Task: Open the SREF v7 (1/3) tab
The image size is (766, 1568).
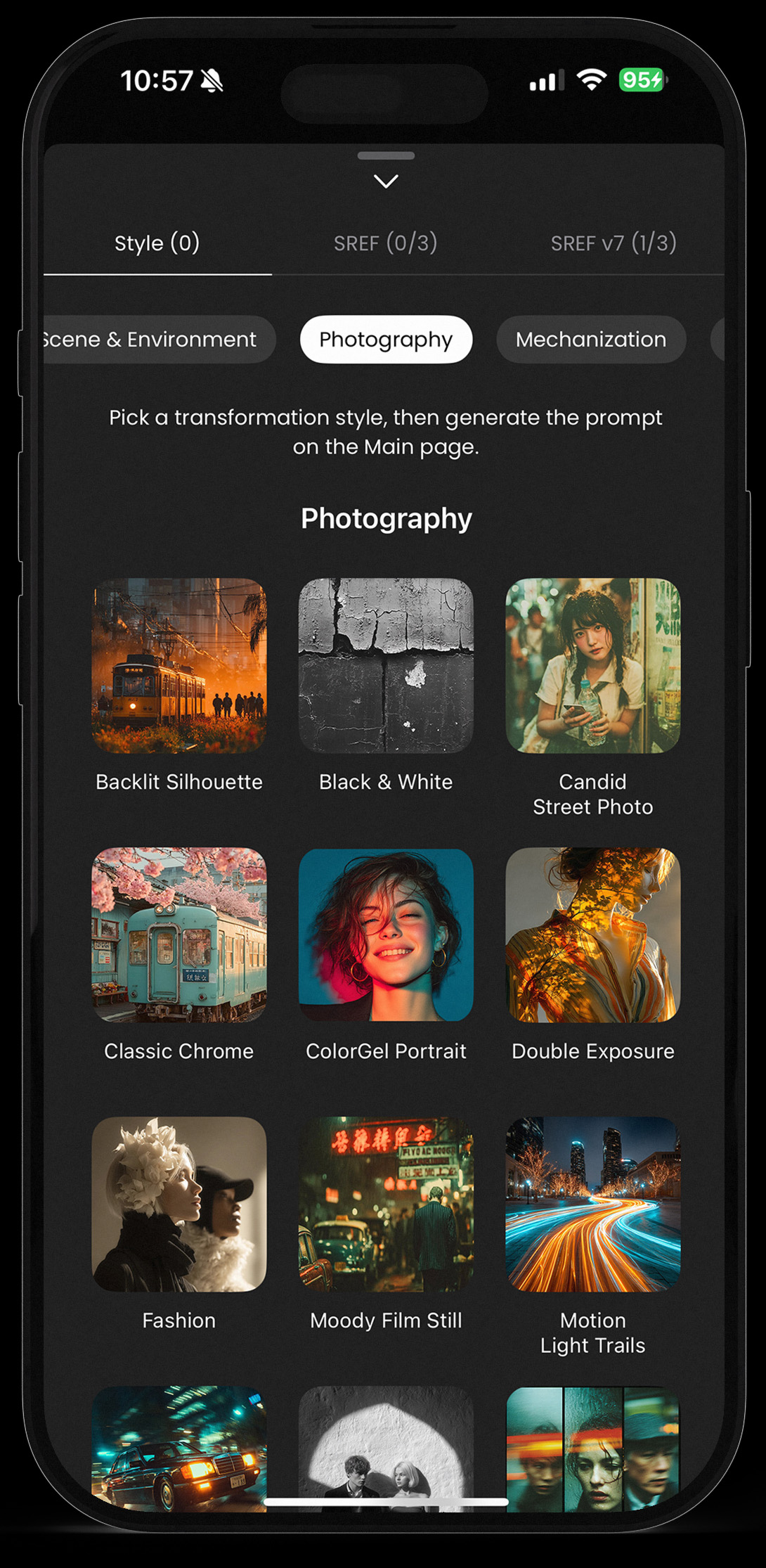Action: tap(613, 243)
